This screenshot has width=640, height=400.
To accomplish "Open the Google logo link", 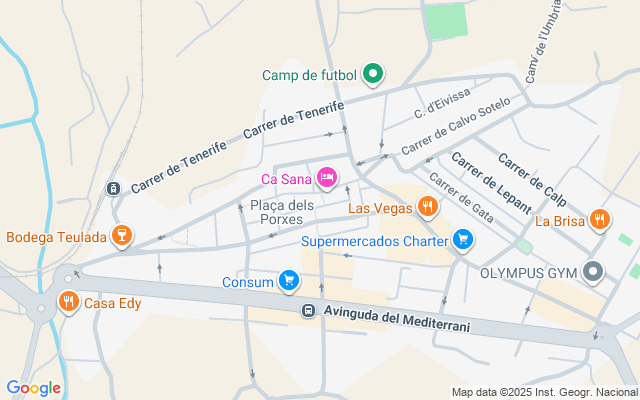I will click(x=33, y=388).
